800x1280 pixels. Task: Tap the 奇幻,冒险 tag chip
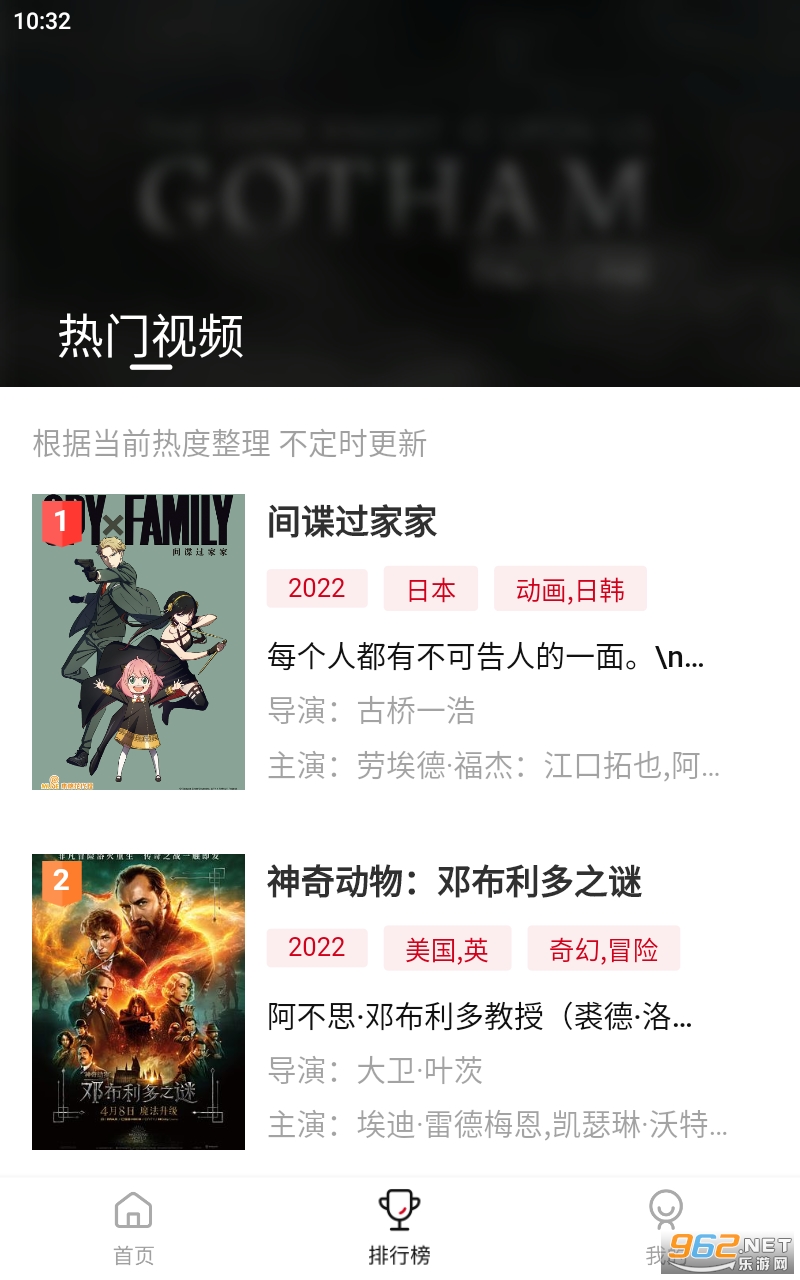pyautogui.click(x=603, y=948)
